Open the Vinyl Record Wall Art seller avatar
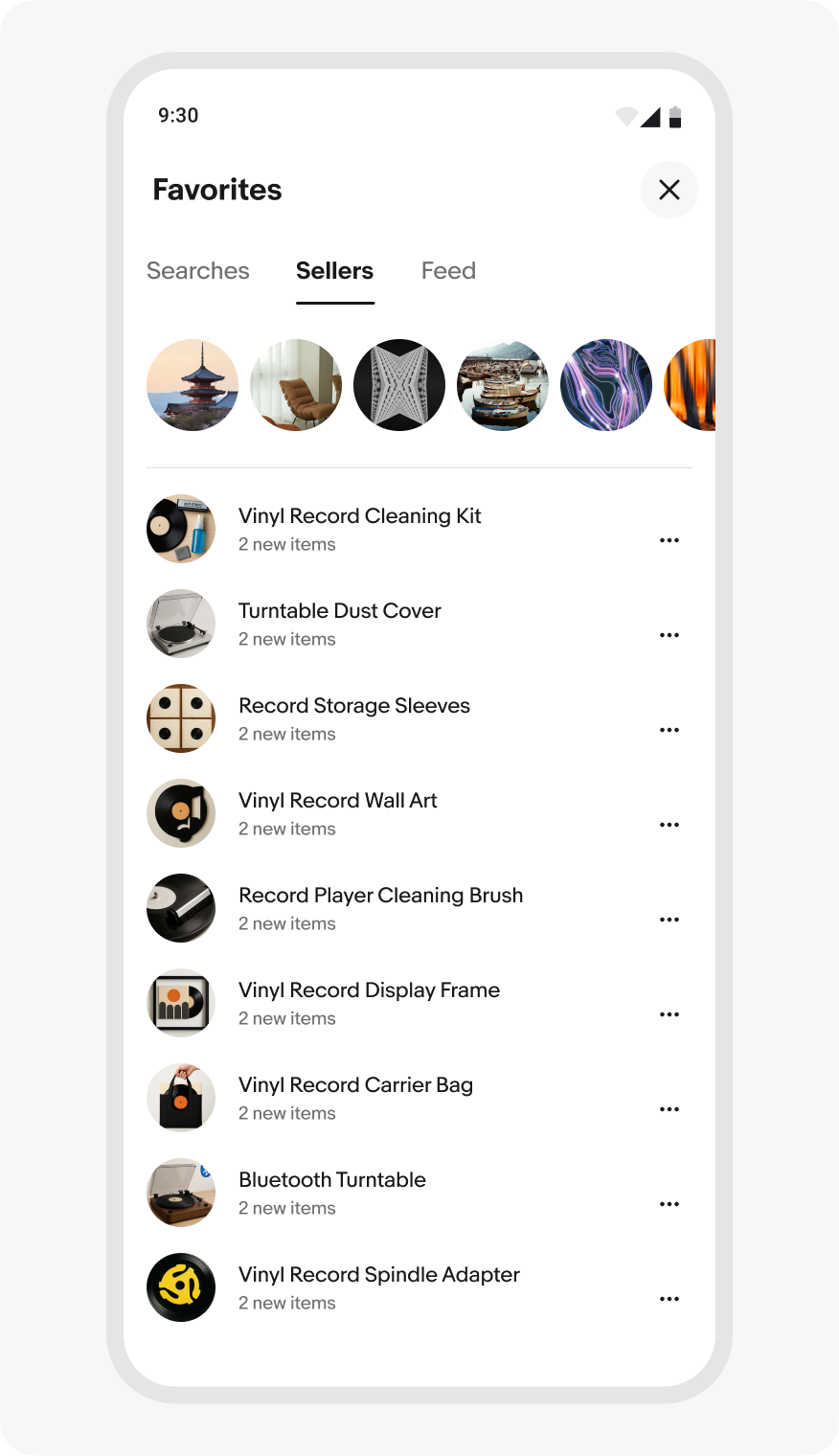The image size is (839, 1456). point(180,813)
